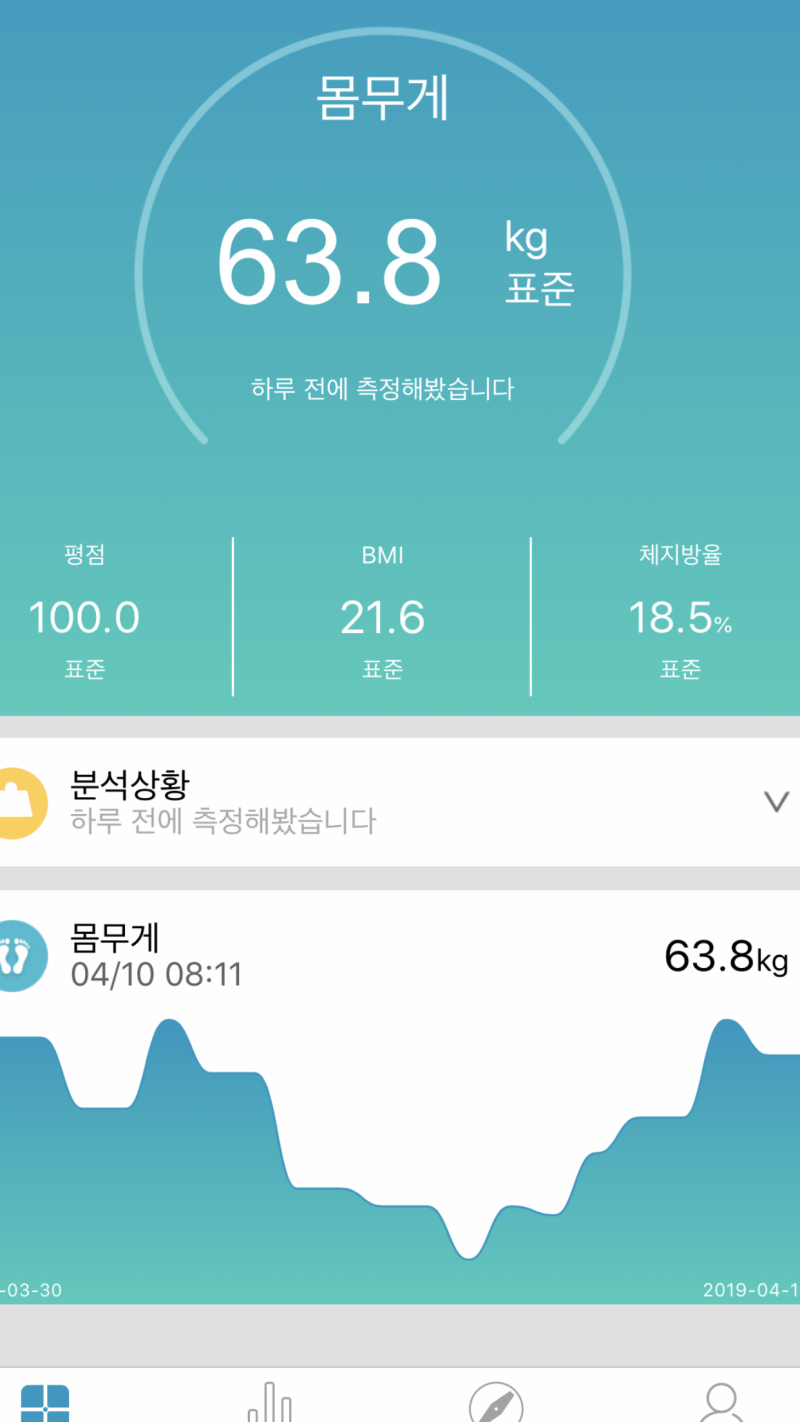Expand the 분석상황 section chevron
This screenshot has height=1422, width=800.
point(776,801)
